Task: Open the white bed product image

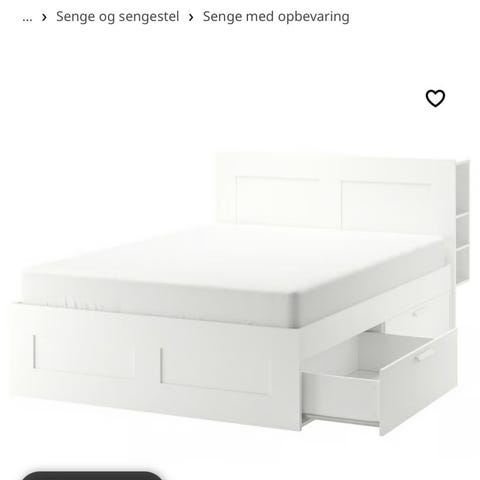Action: pyautogui.click(x=240, y=293)
